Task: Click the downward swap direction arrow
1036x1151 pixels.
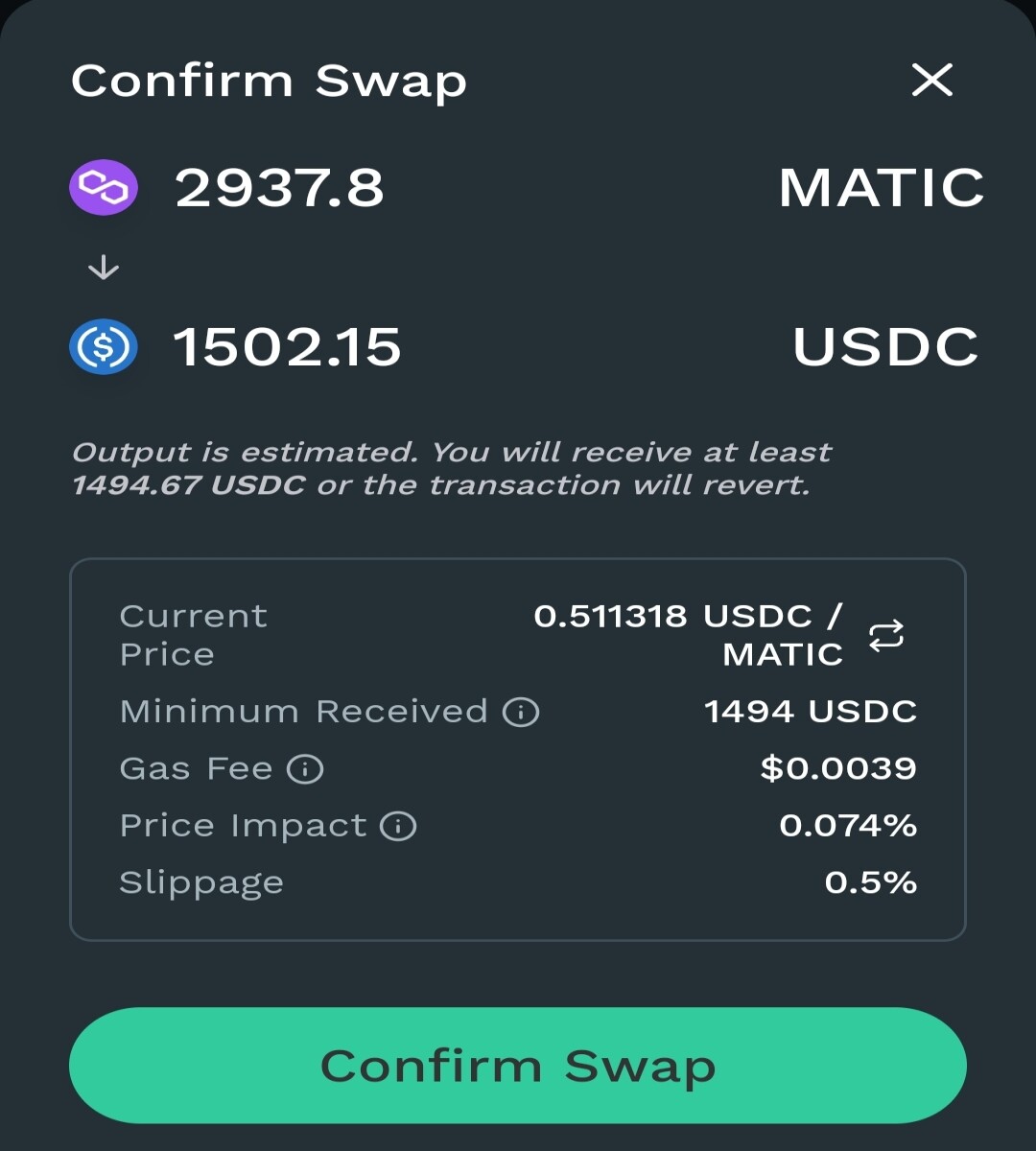Action: tap(104, 268)
